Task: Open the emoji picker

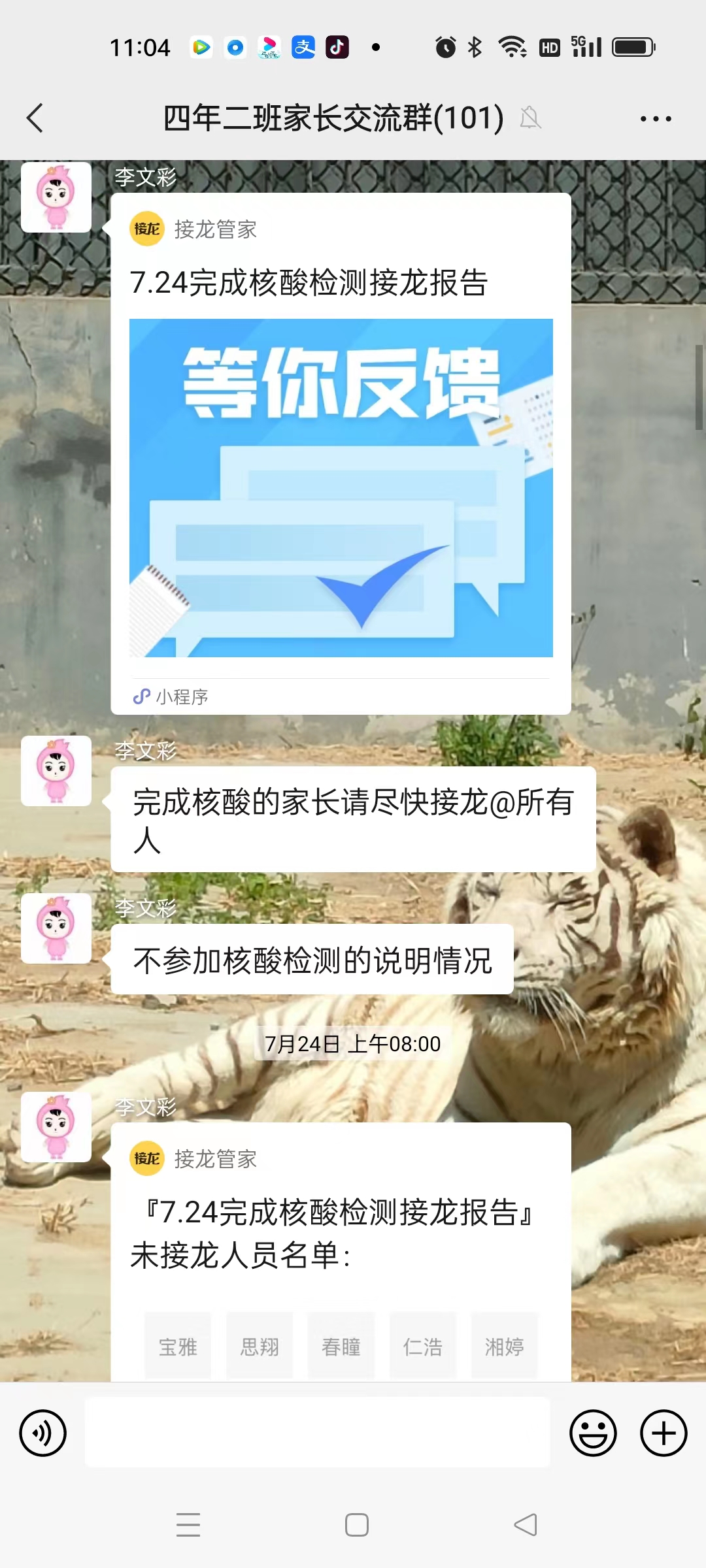Action: point(593,1433)
